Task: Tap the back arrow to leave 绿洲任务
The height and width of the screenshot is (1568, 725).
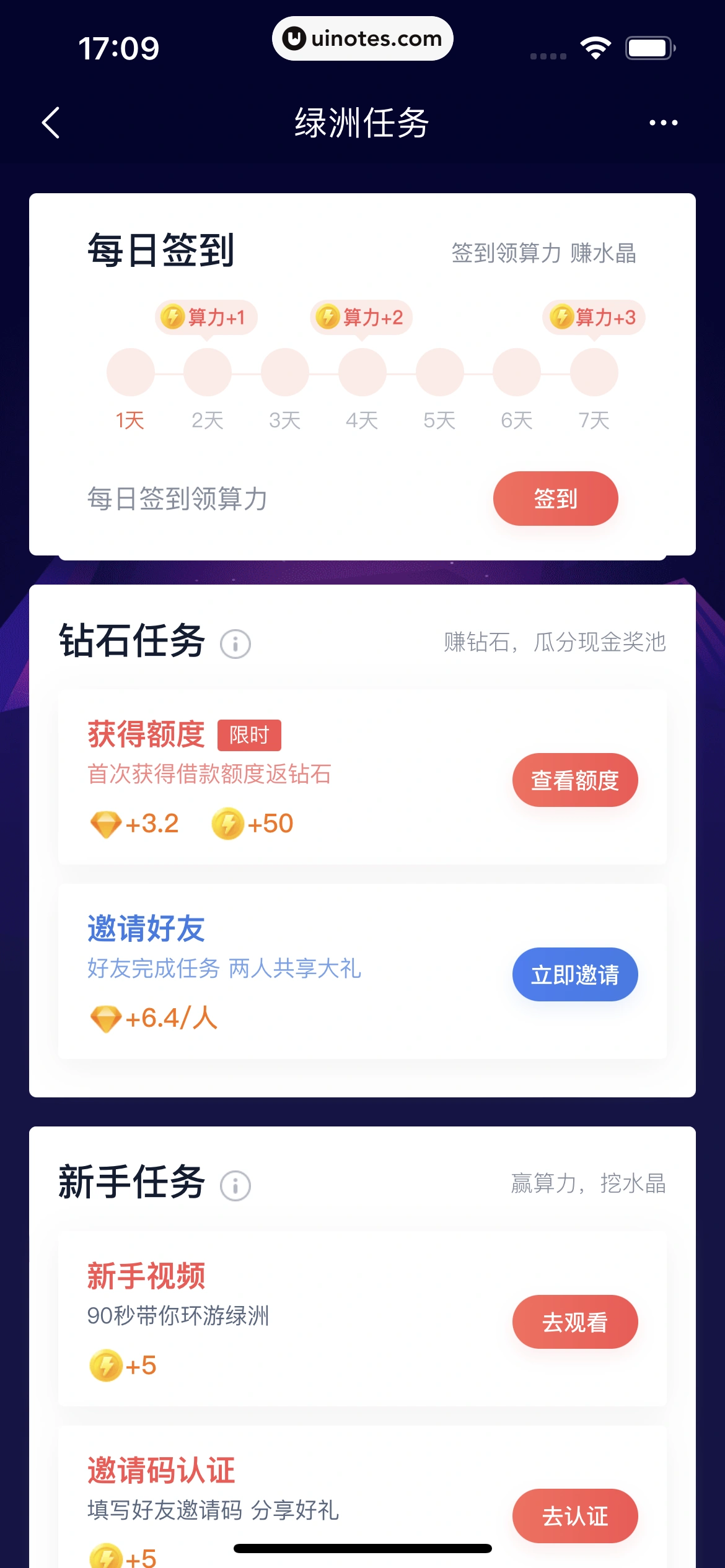Action: click(x=51, y=122)
